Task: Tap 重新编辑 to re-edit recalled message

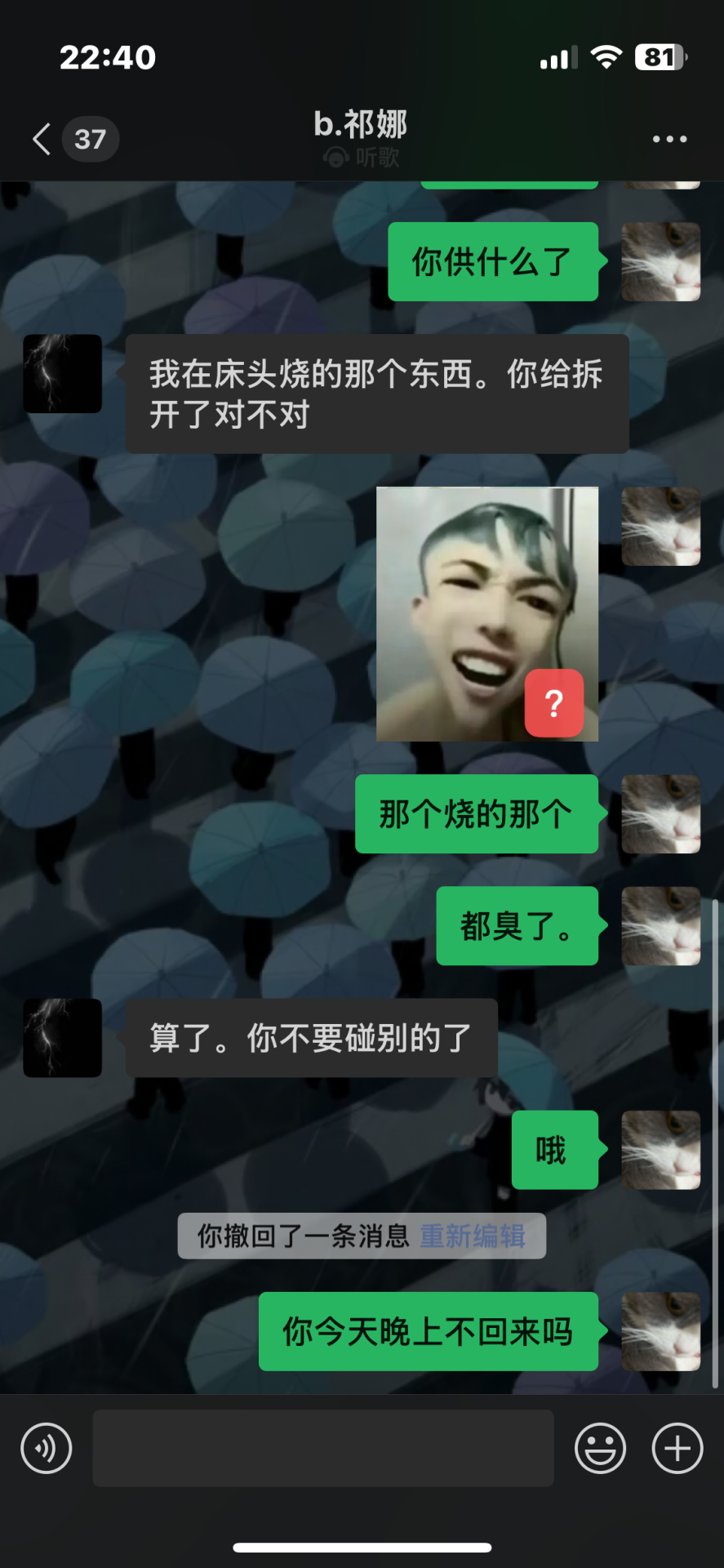Action: (473, 1236)
